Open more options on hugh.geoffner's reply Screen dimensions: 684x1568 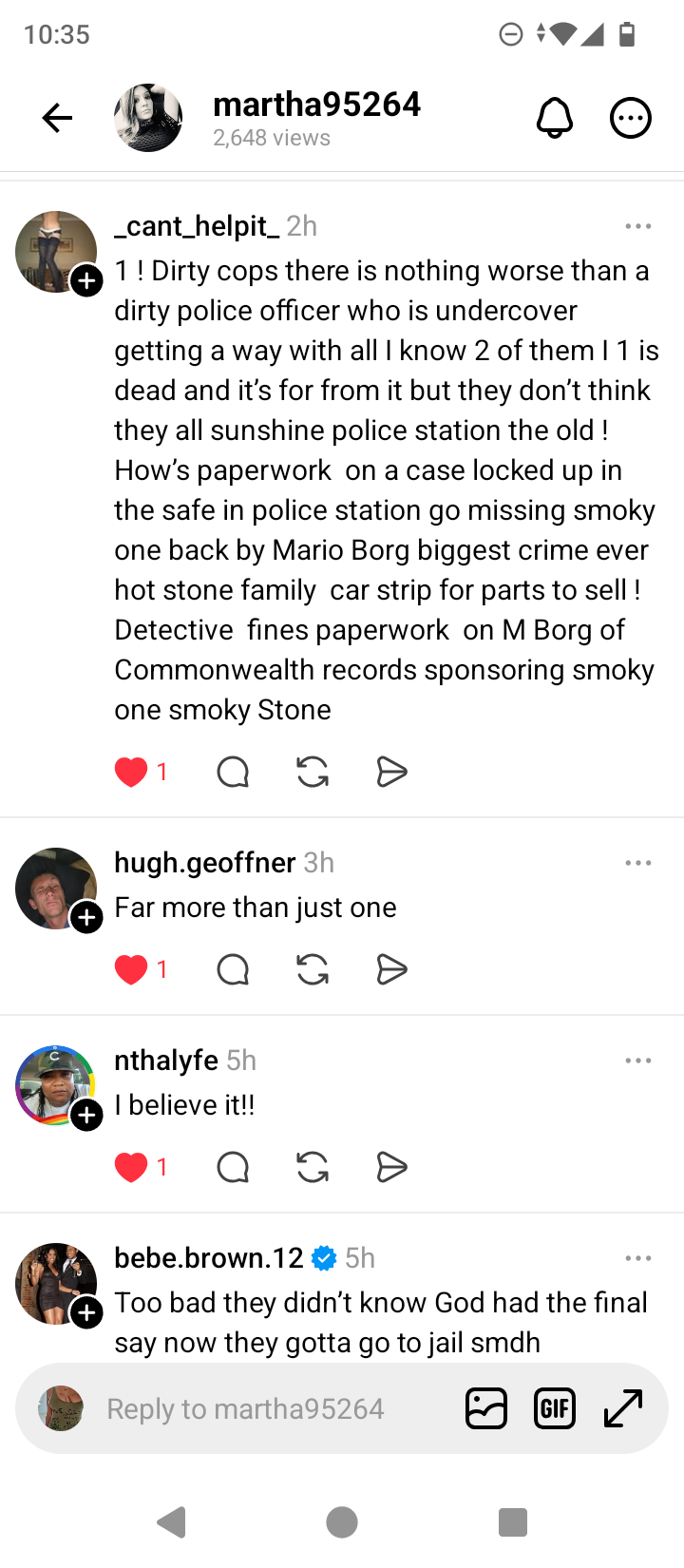coord(638,863)
